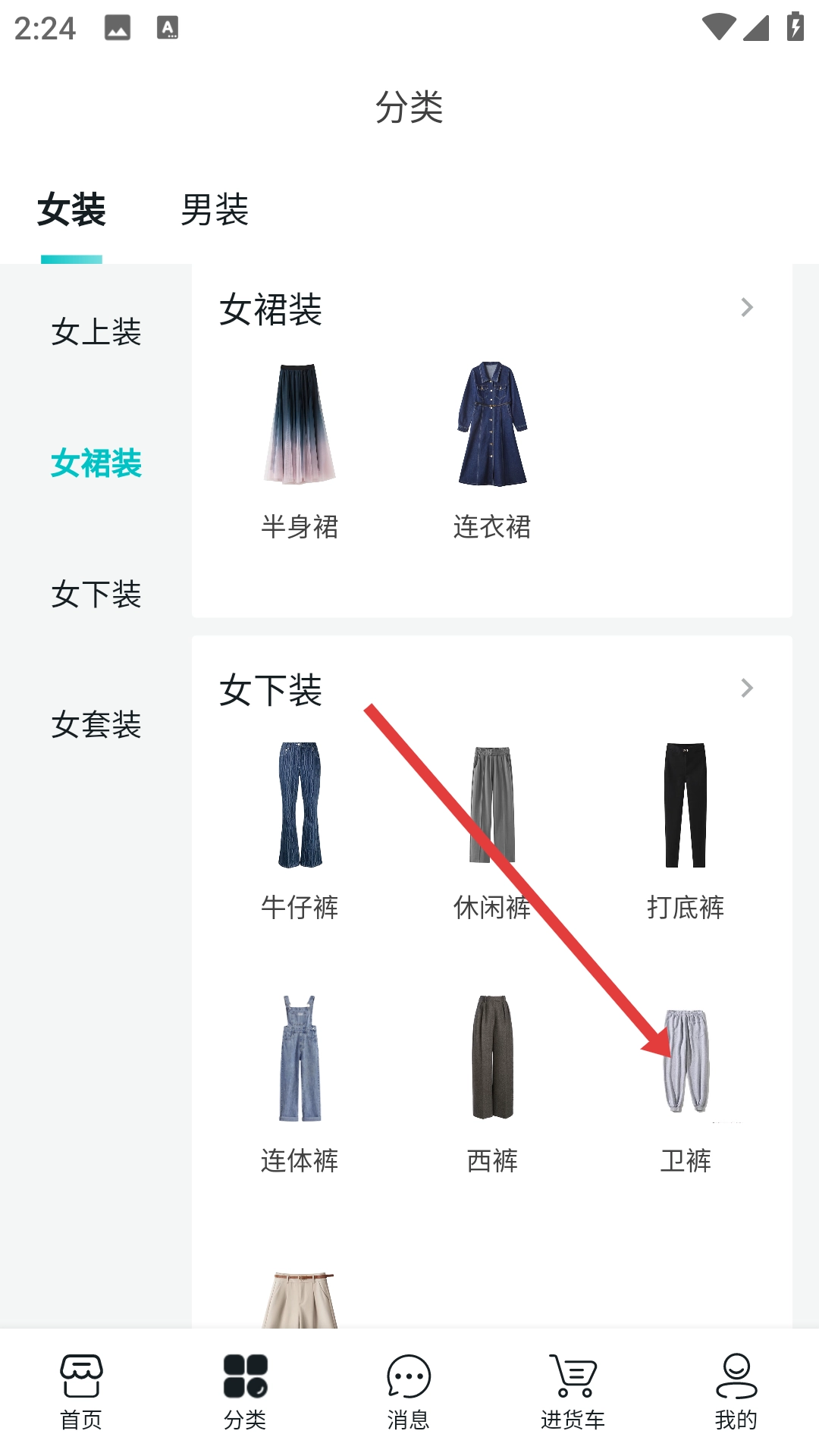The width and height of the screenshot is (819, 1456).
Task: Open the 连体裤 category
Action: tap(300, 1081)
